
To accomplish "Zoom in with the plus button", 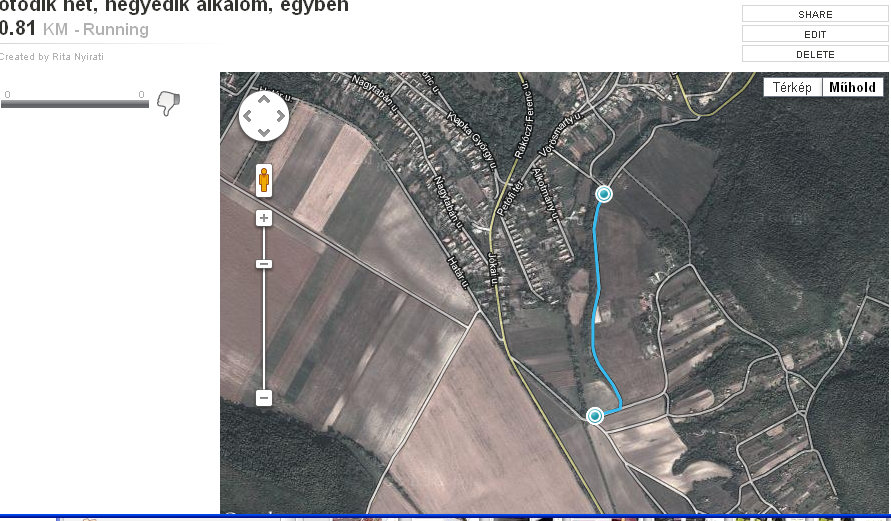I will (264, 218).
